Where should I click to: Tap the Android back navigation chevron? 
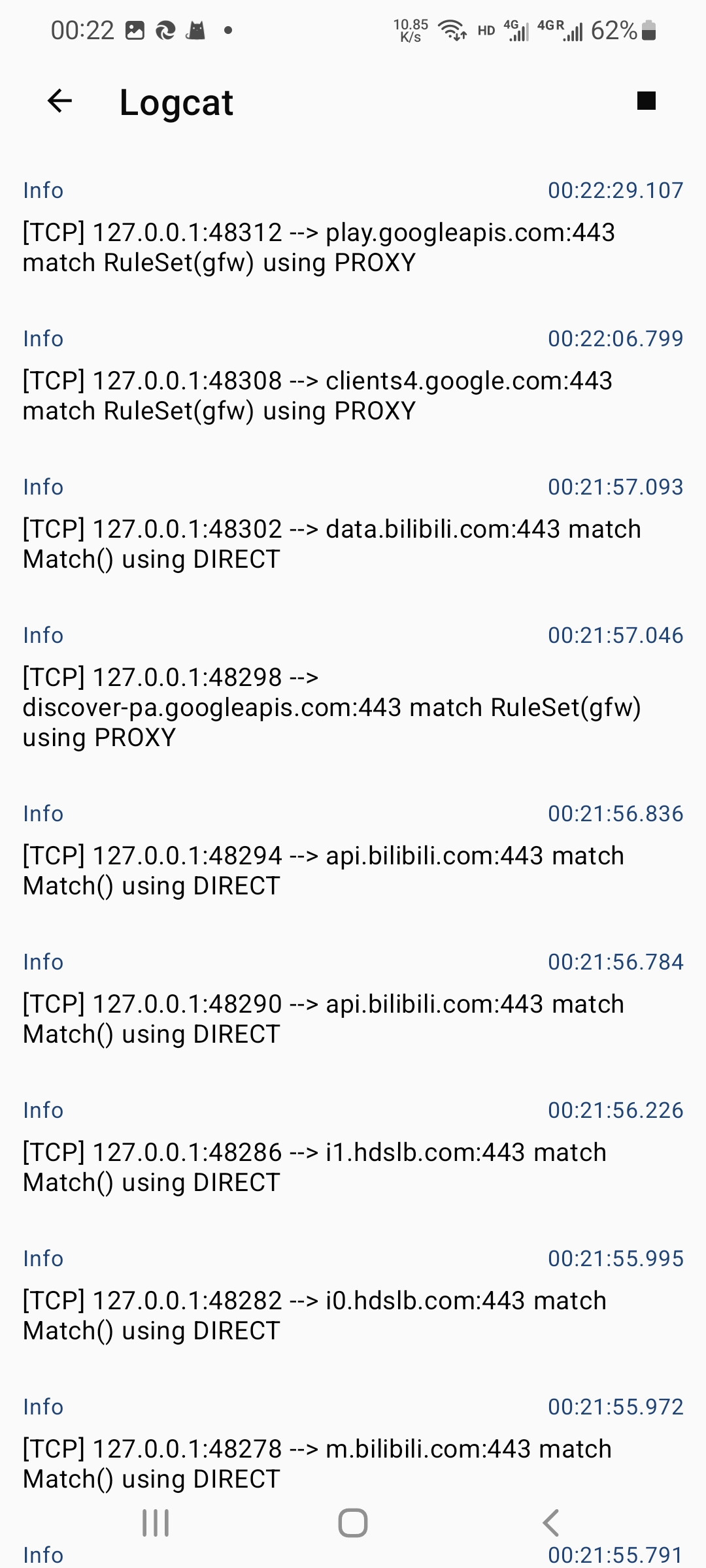click(x=552, y=1522)
